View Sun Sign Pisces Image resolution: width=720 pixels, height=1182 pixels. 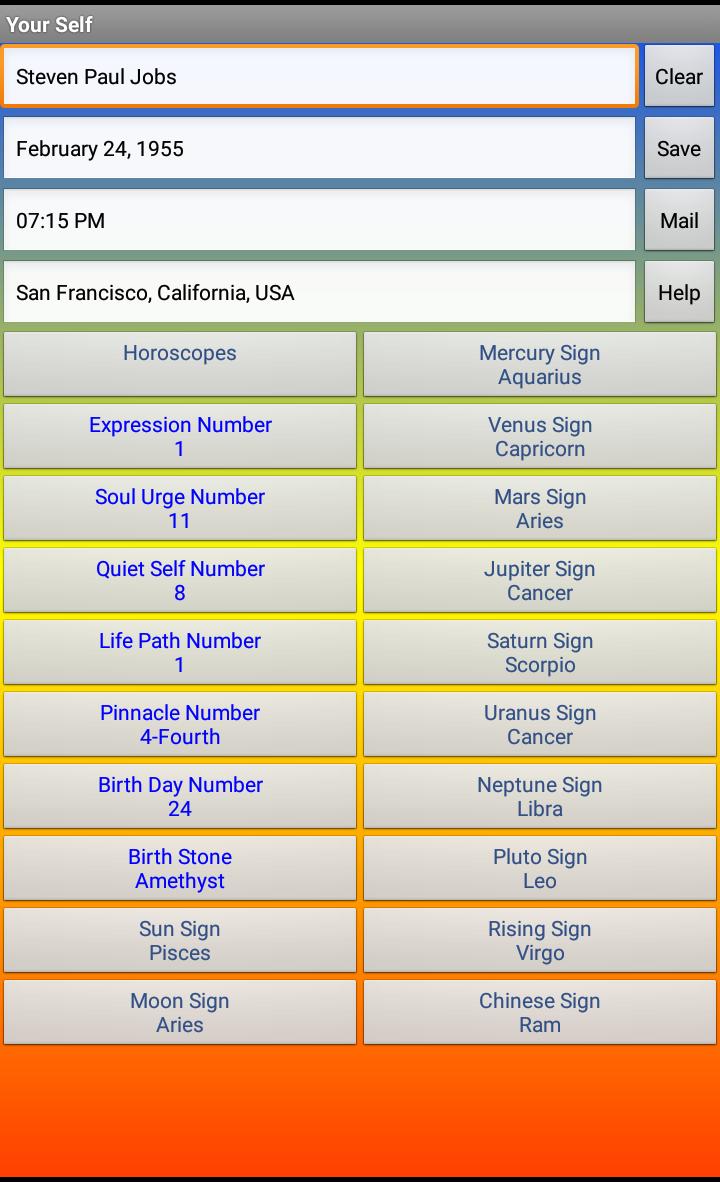(x=180, y=940)
